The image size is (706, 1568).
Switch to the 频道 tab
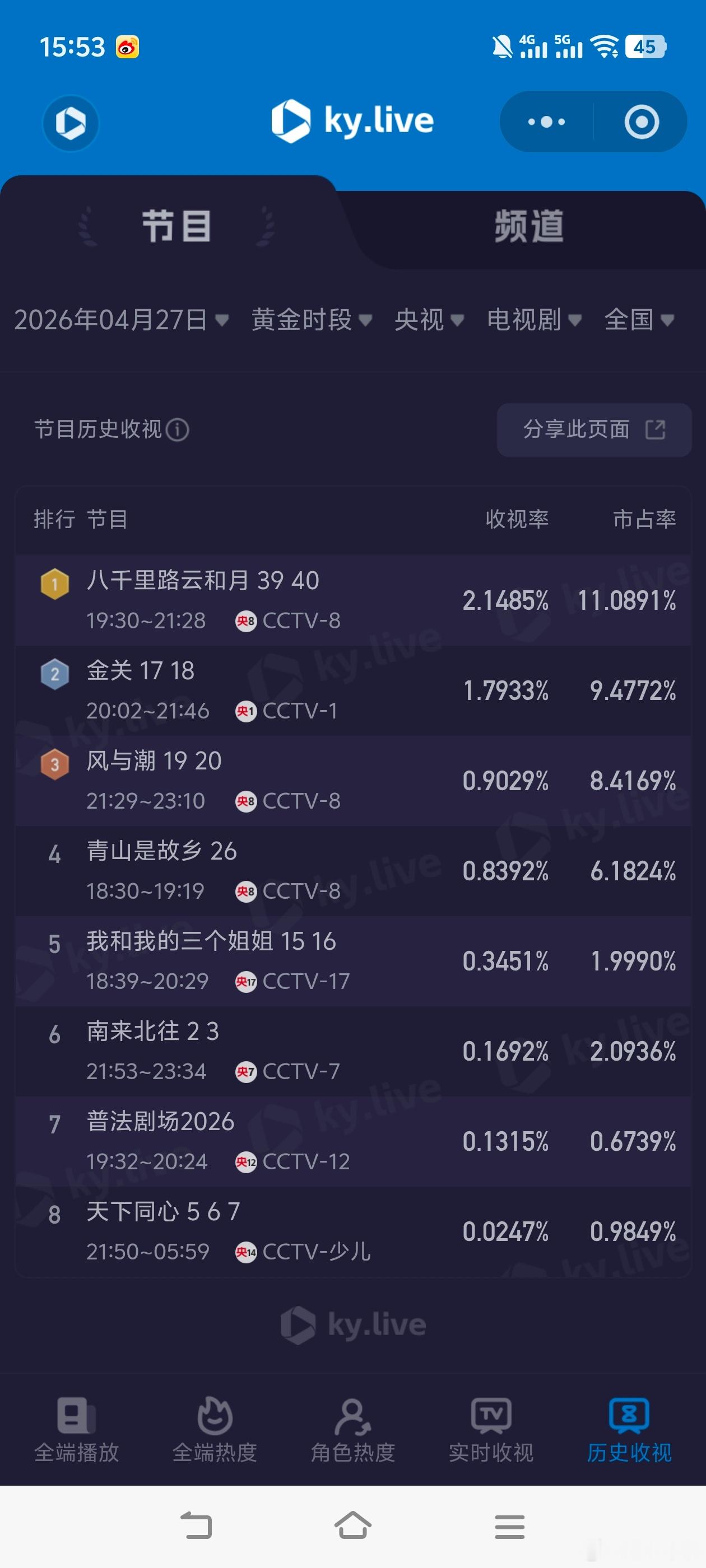pyautogui.click(x=529, y=226)
